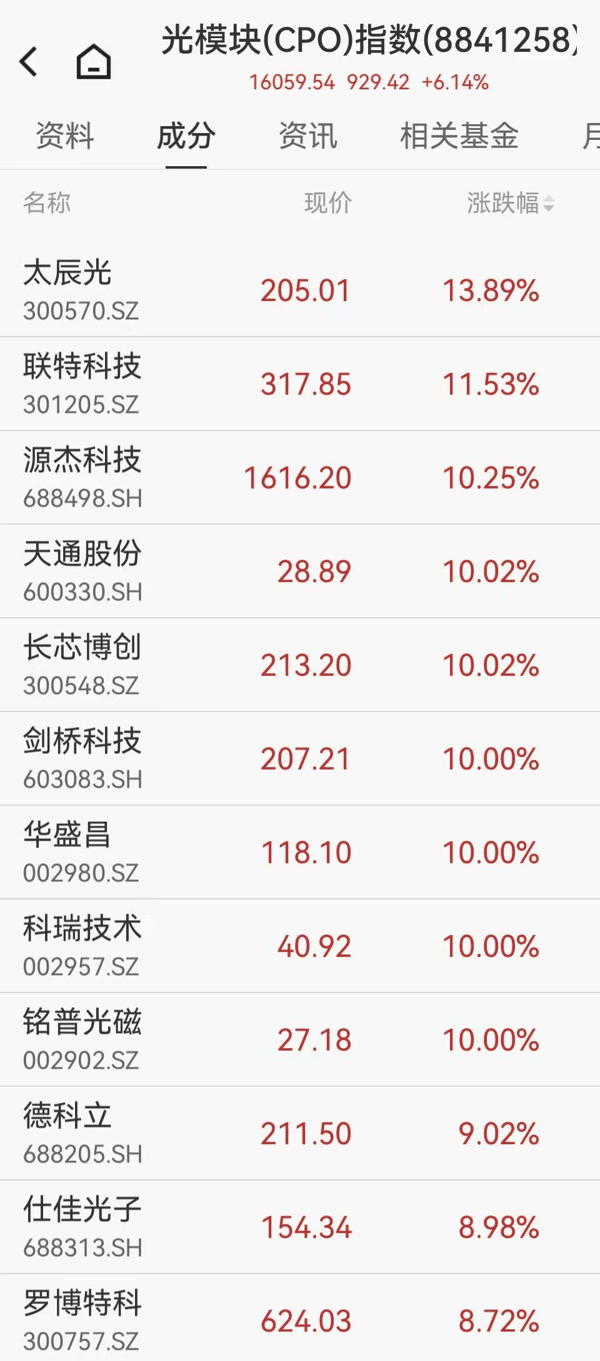600x1361 pixels.
Task: Switch to the 相关基金 tab
Action: click(x=459, y=136)
